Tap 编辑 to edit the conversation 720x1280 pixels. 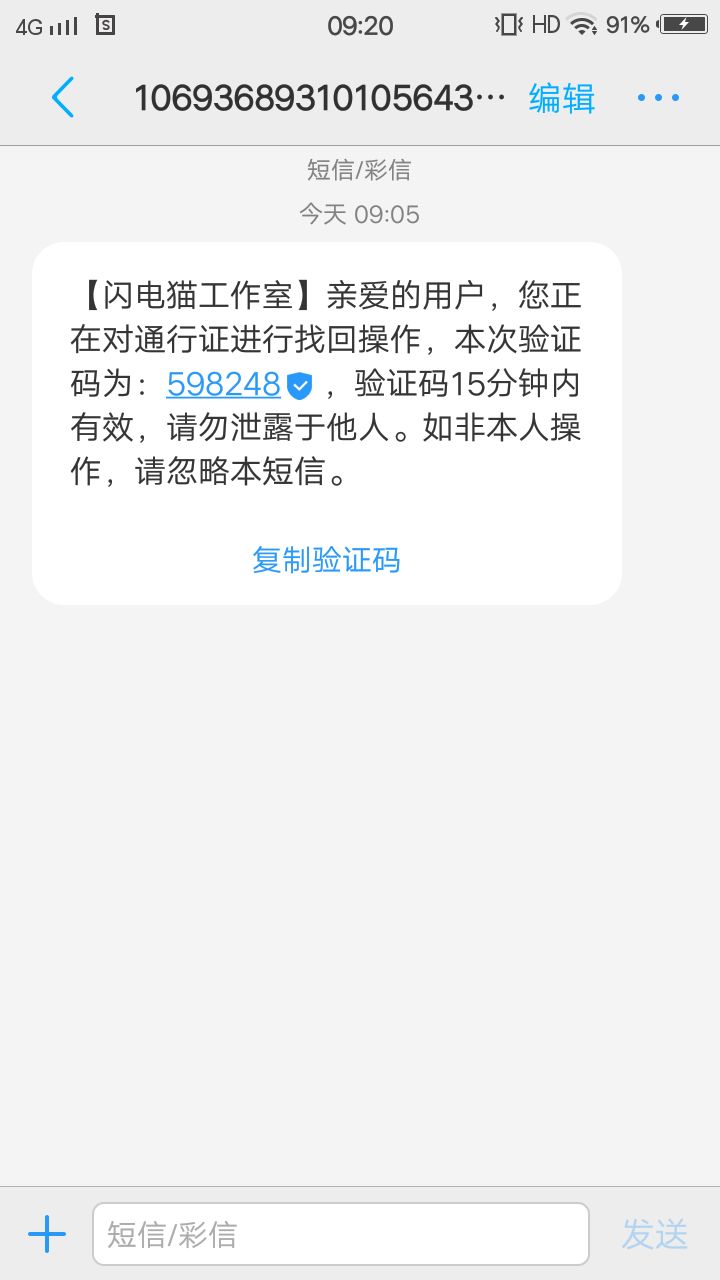561,98
